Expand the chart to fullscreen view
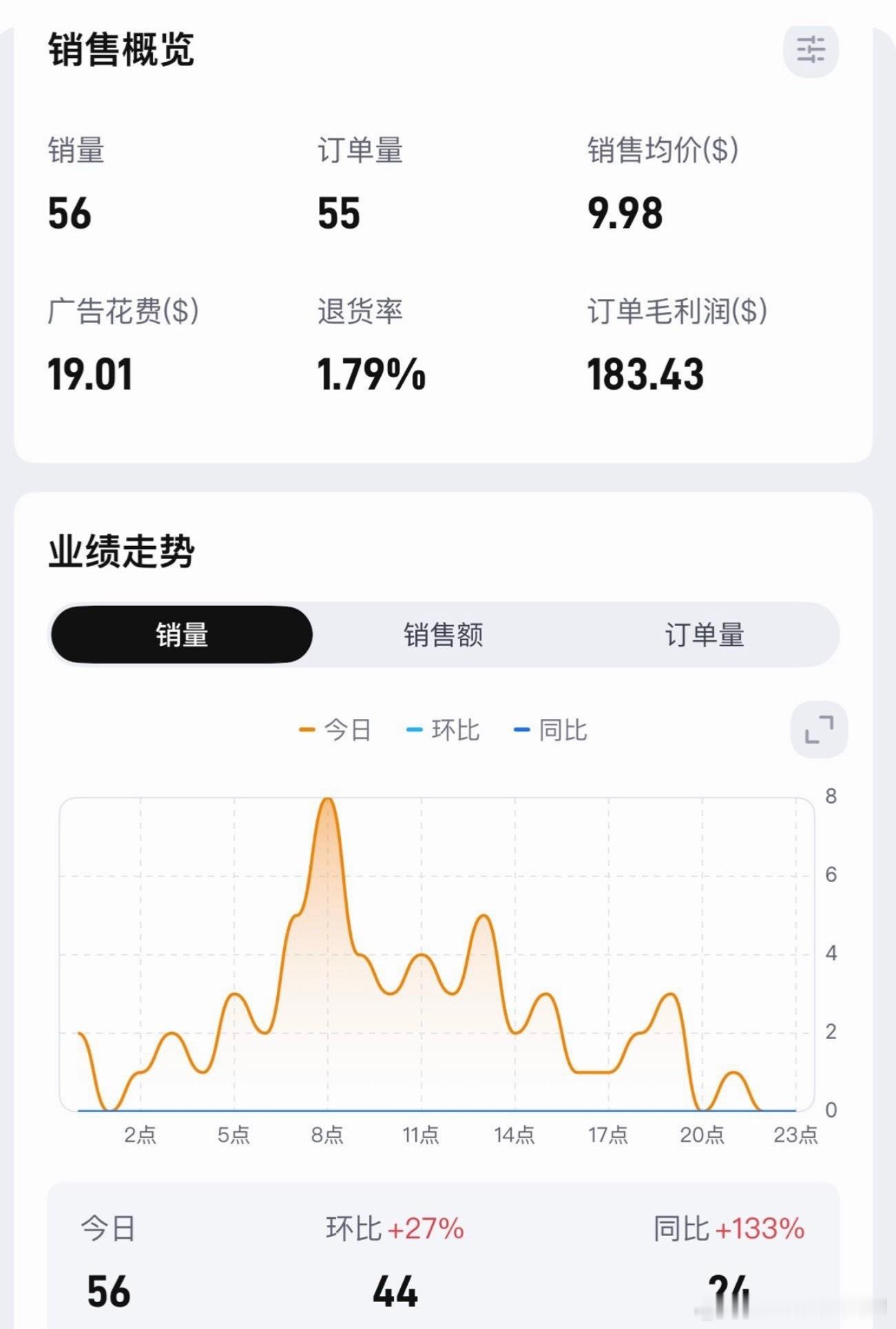Screen dimensions: 896x1329 (818, 730)
